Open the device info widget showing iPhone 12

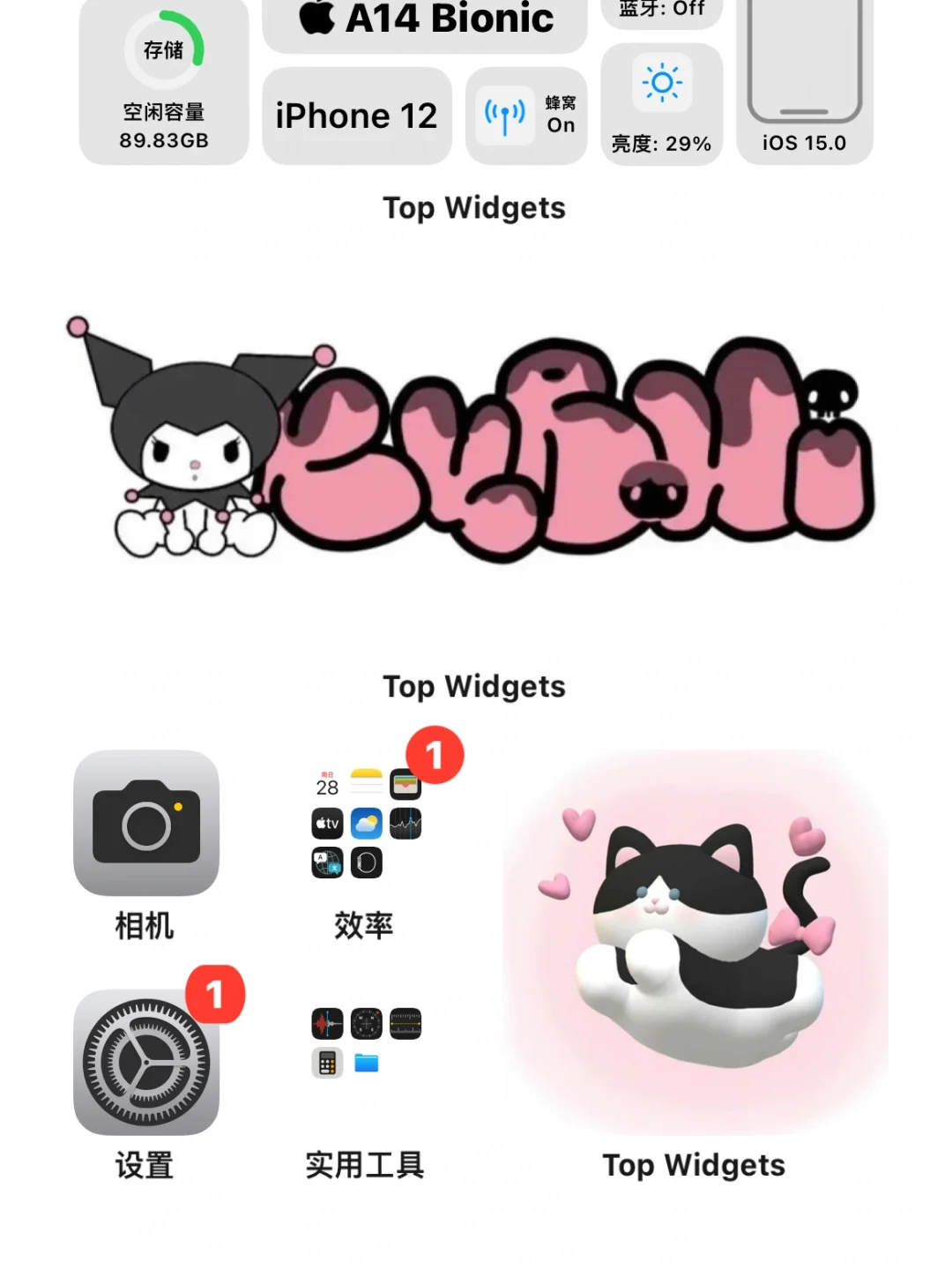coord(356,116)
